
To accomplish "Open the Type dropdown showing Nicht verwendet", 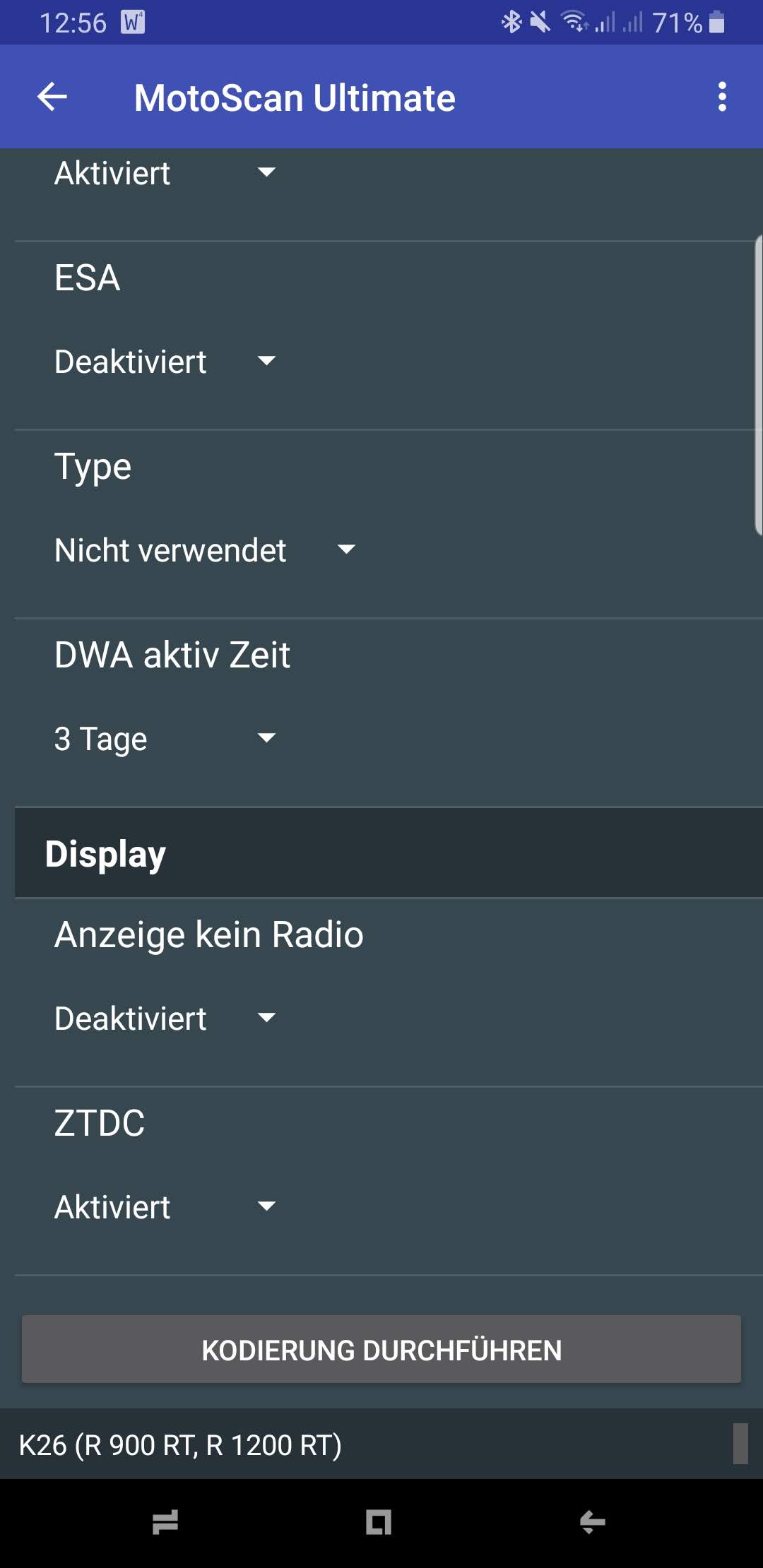I will coord(204,550).
